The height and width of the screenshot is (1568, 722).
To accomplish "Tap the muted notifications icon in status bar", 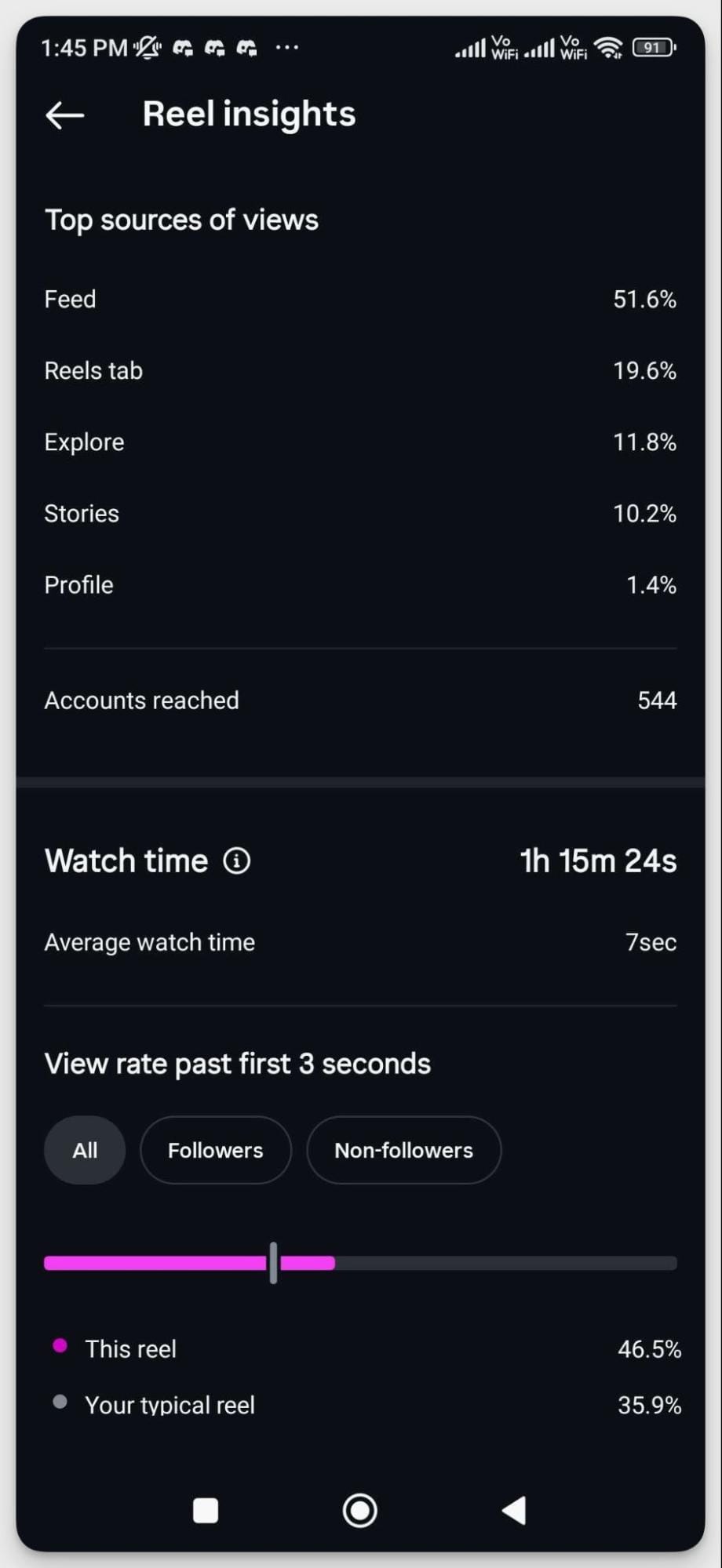I will [149, 46].
